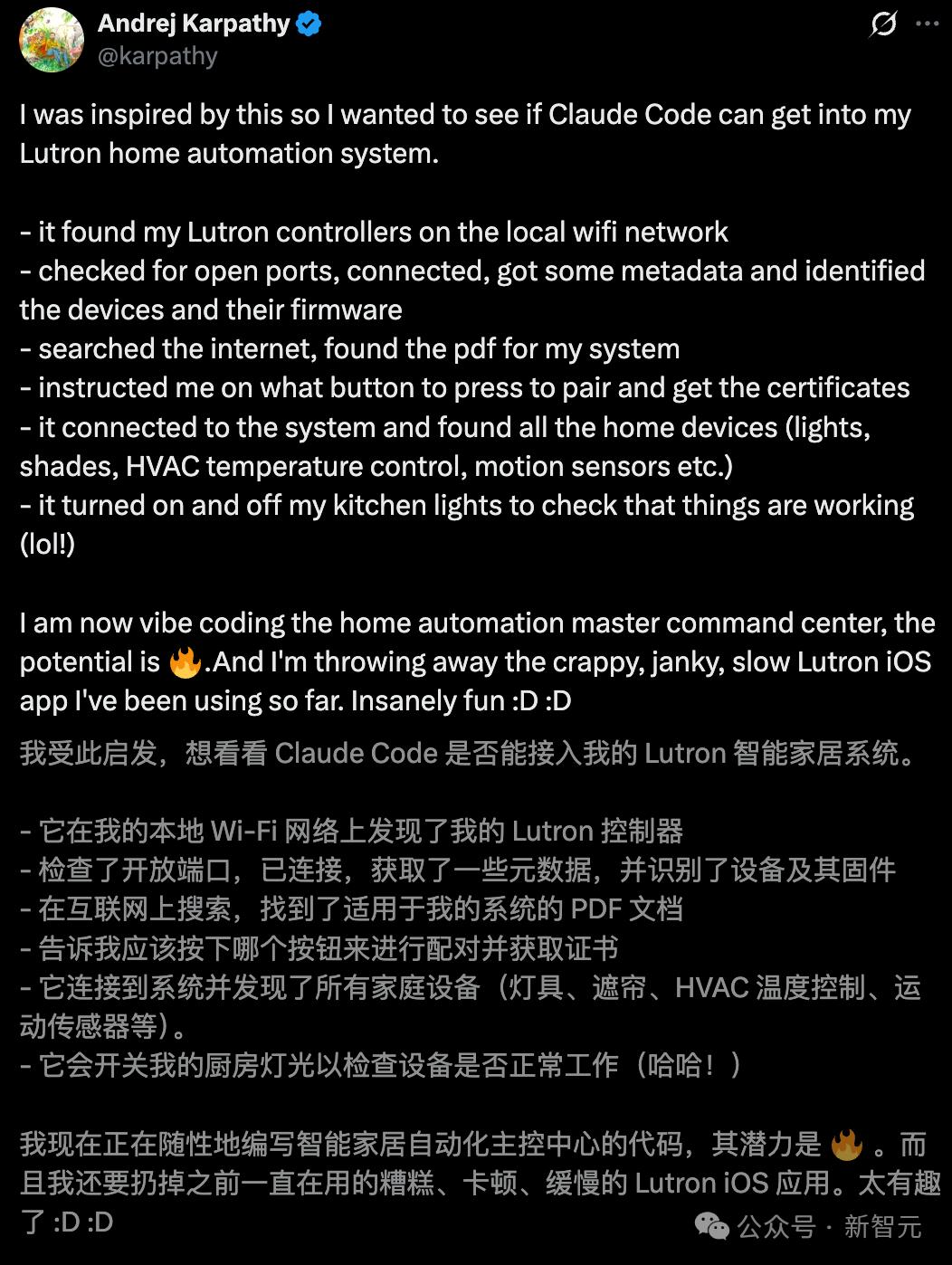
Task: Tap the Andrej Karpathy display name
Action: (x=194, y=23)
